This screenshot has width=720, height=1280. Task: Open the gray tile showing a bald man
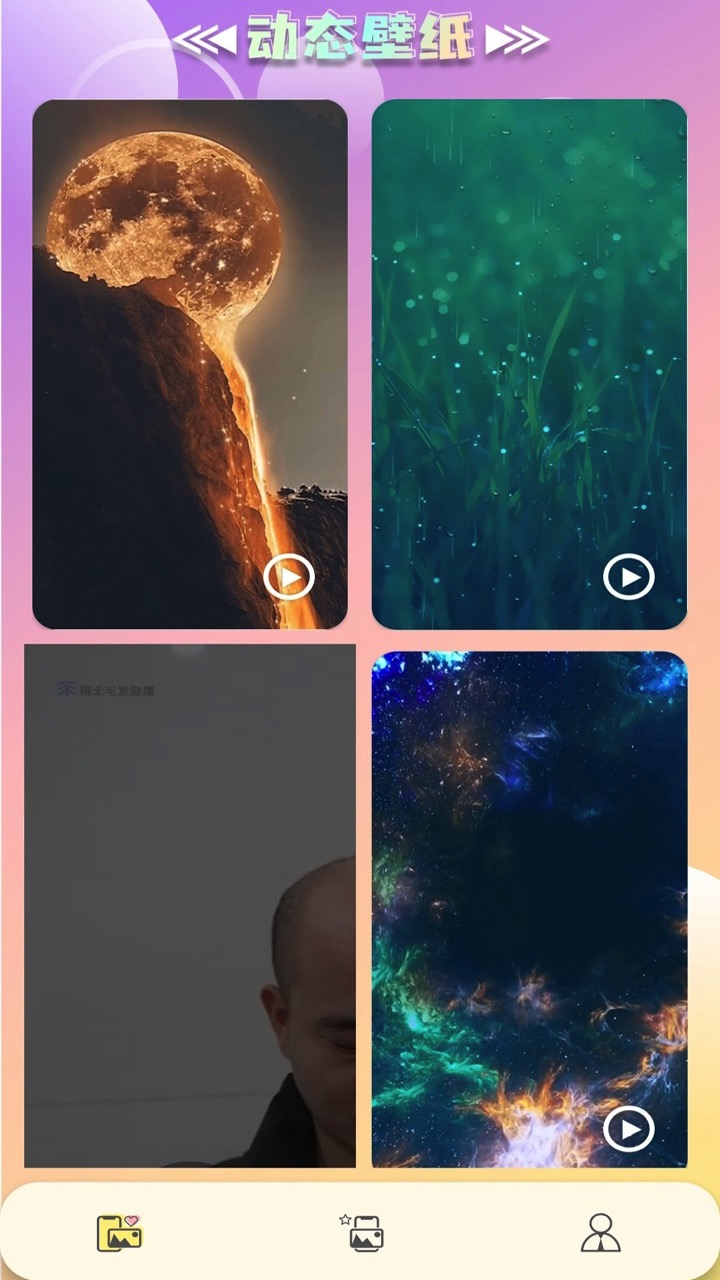coord(190,906)
